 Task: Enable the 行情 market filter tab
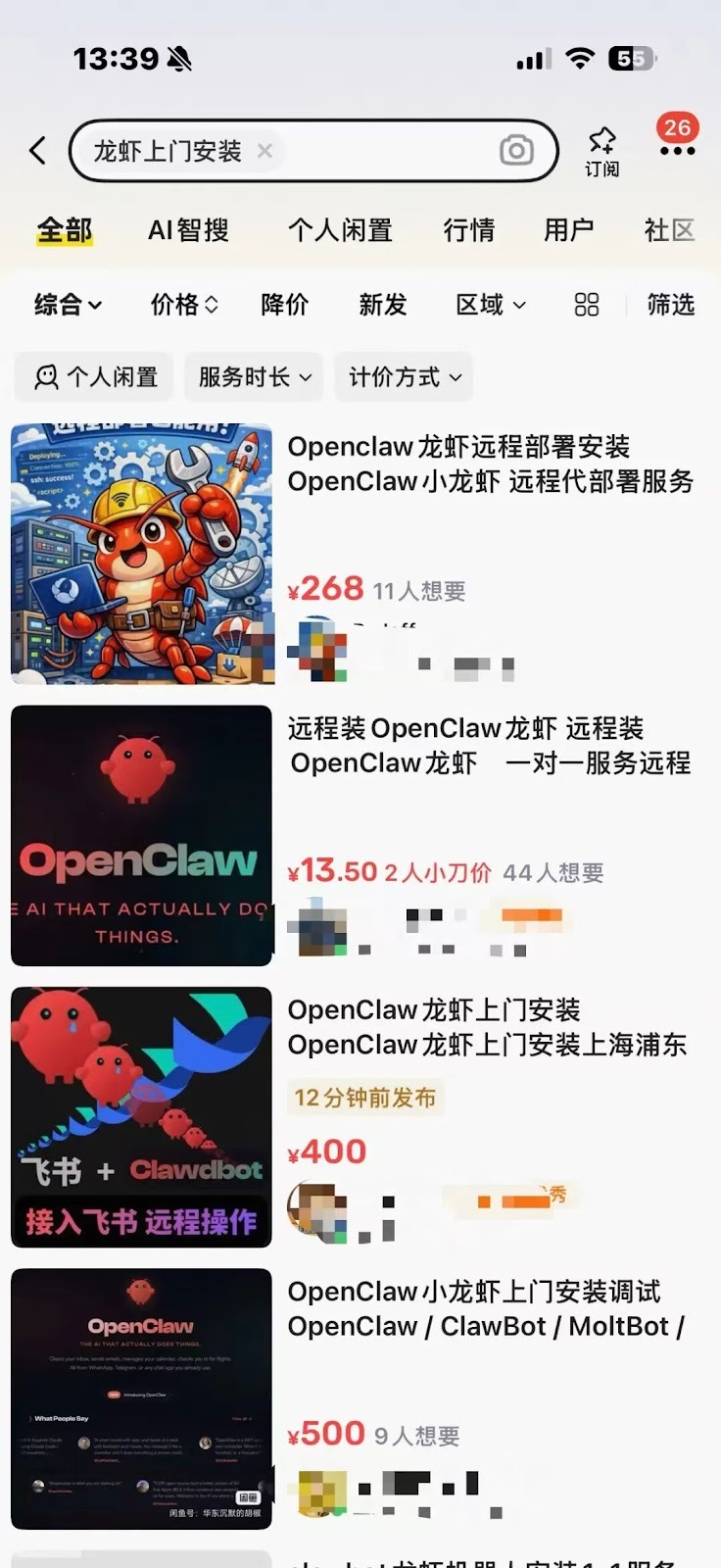[x=468, y=229]
